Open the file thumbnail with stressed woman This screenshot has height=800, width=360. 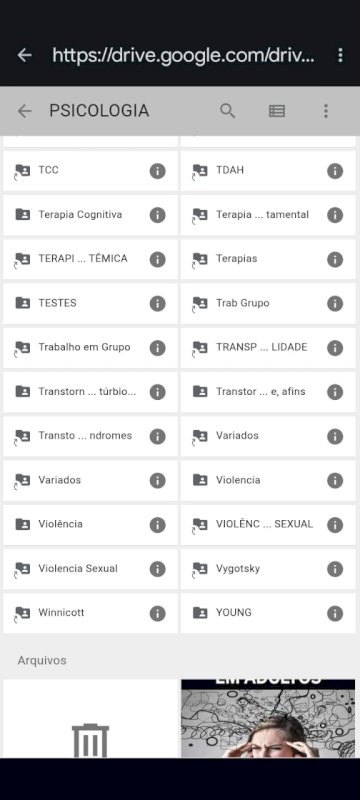click(268, 718)
